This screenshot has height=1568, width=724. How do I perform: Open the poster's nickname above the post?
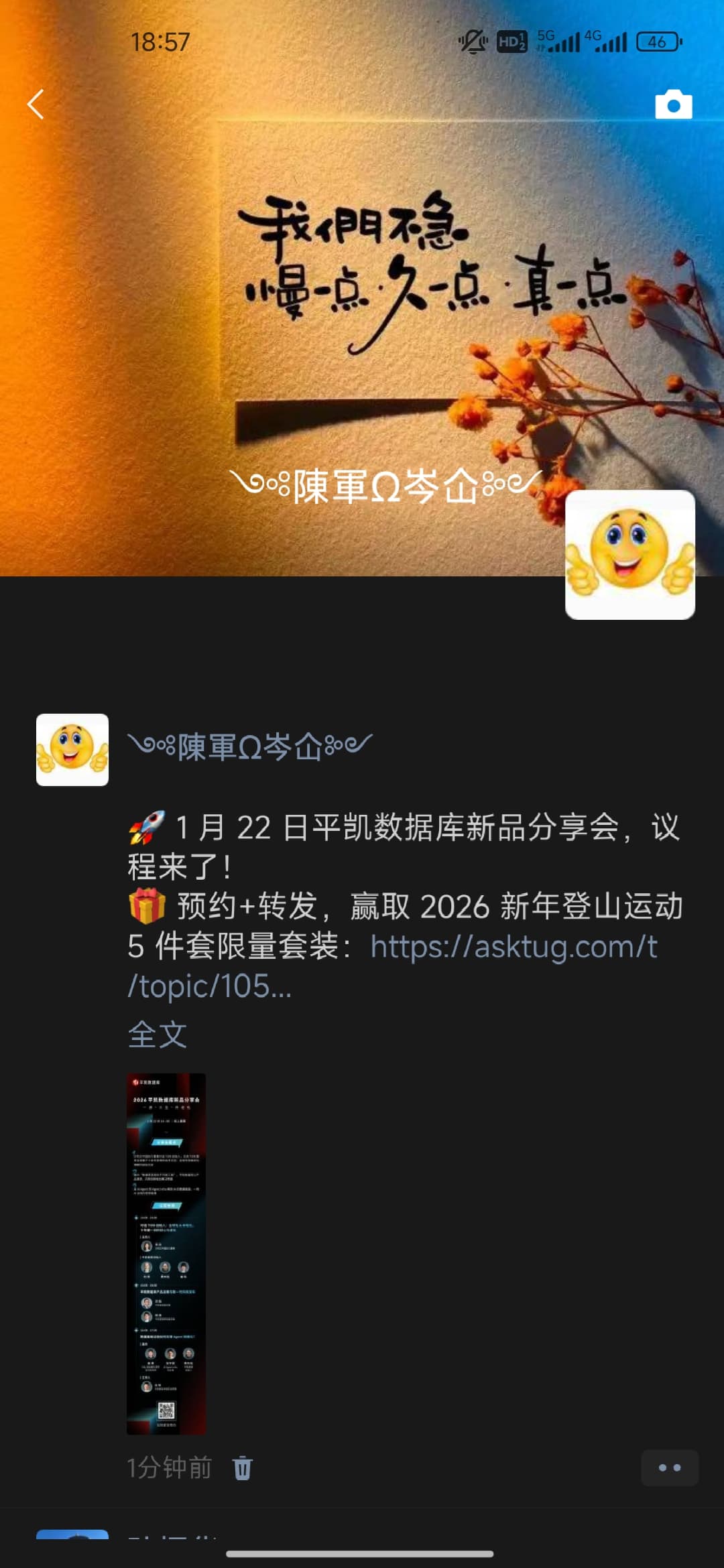click(249, 746)
